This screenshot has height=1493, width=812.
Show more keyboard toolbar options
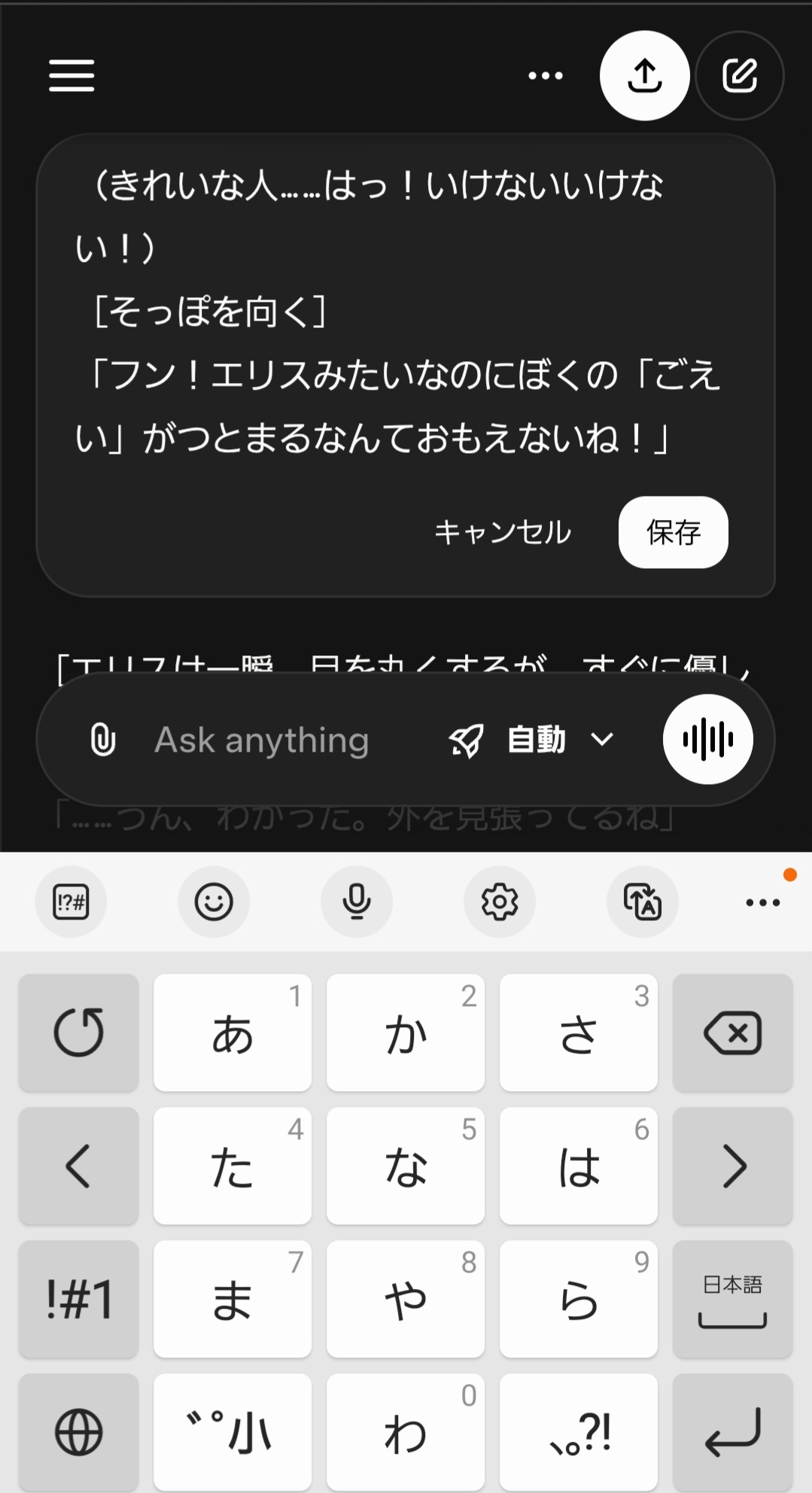point(762,902)
